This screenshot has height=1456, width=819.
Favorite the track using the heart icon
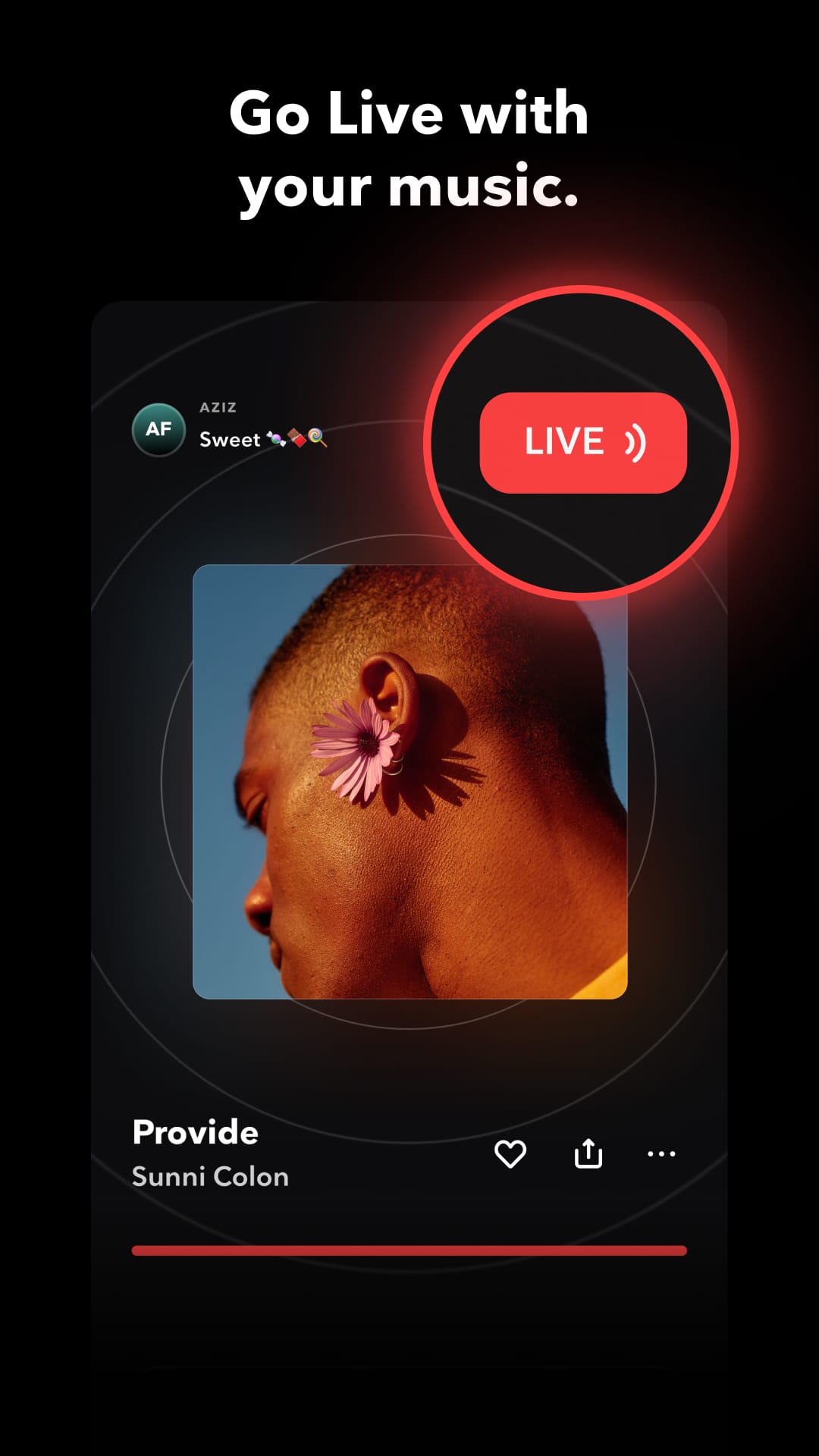click(x=510, y=1153)
